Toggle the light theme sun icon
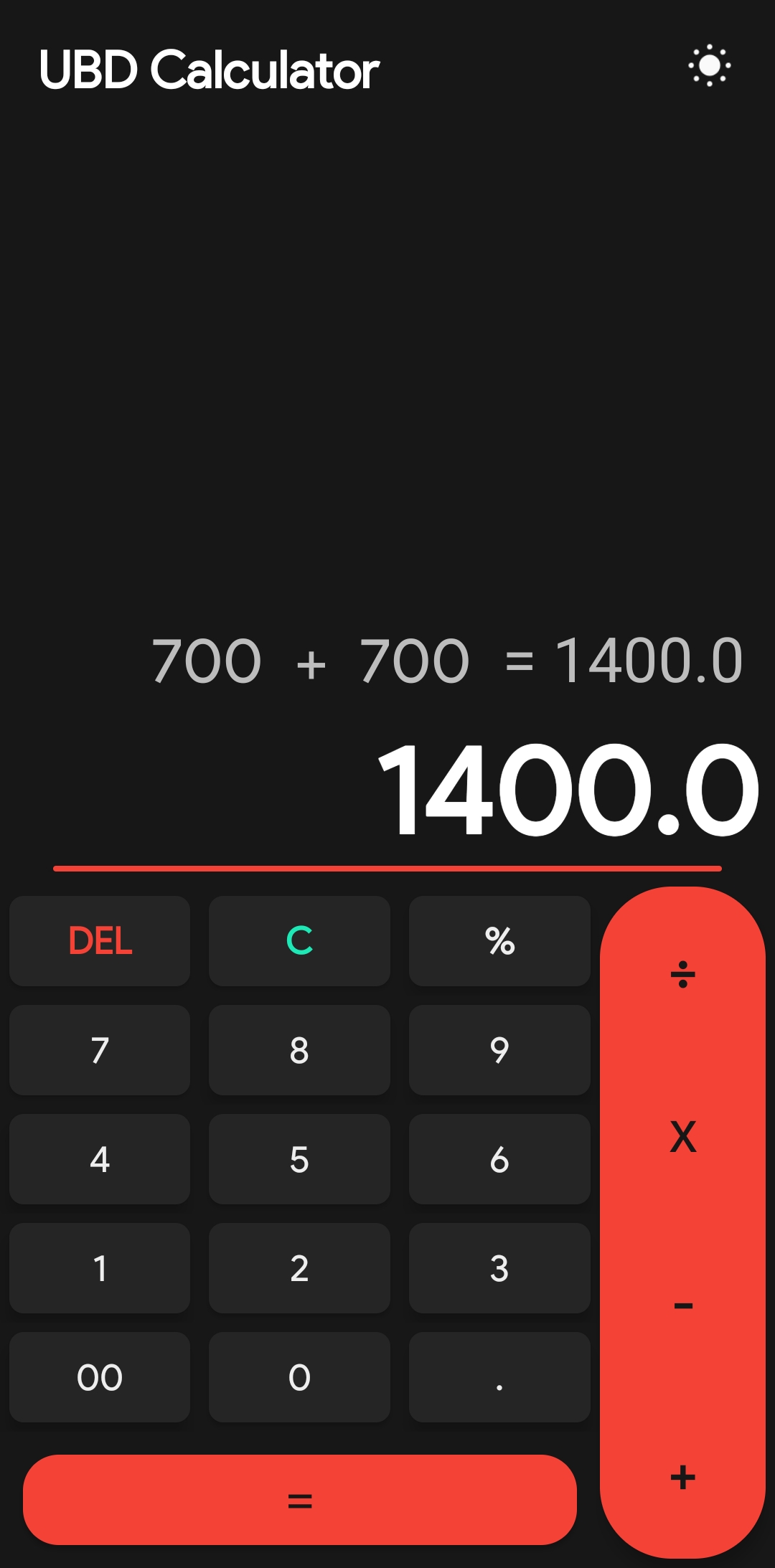 [709, 66]
